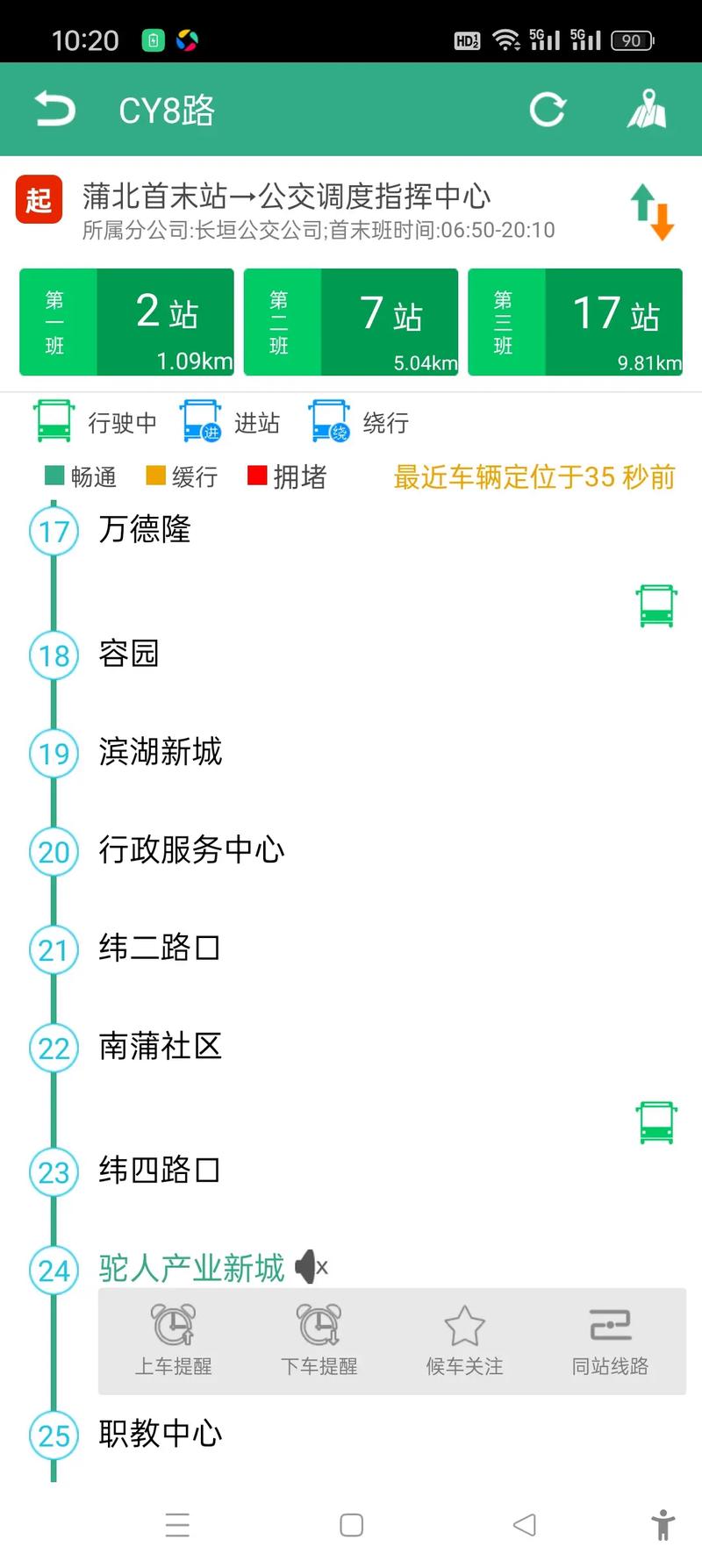Screen dimensions: 702x1568
Task: Select the 第一班 card, 2站 away
Action: pyautogui.click(x=126, y=322)
